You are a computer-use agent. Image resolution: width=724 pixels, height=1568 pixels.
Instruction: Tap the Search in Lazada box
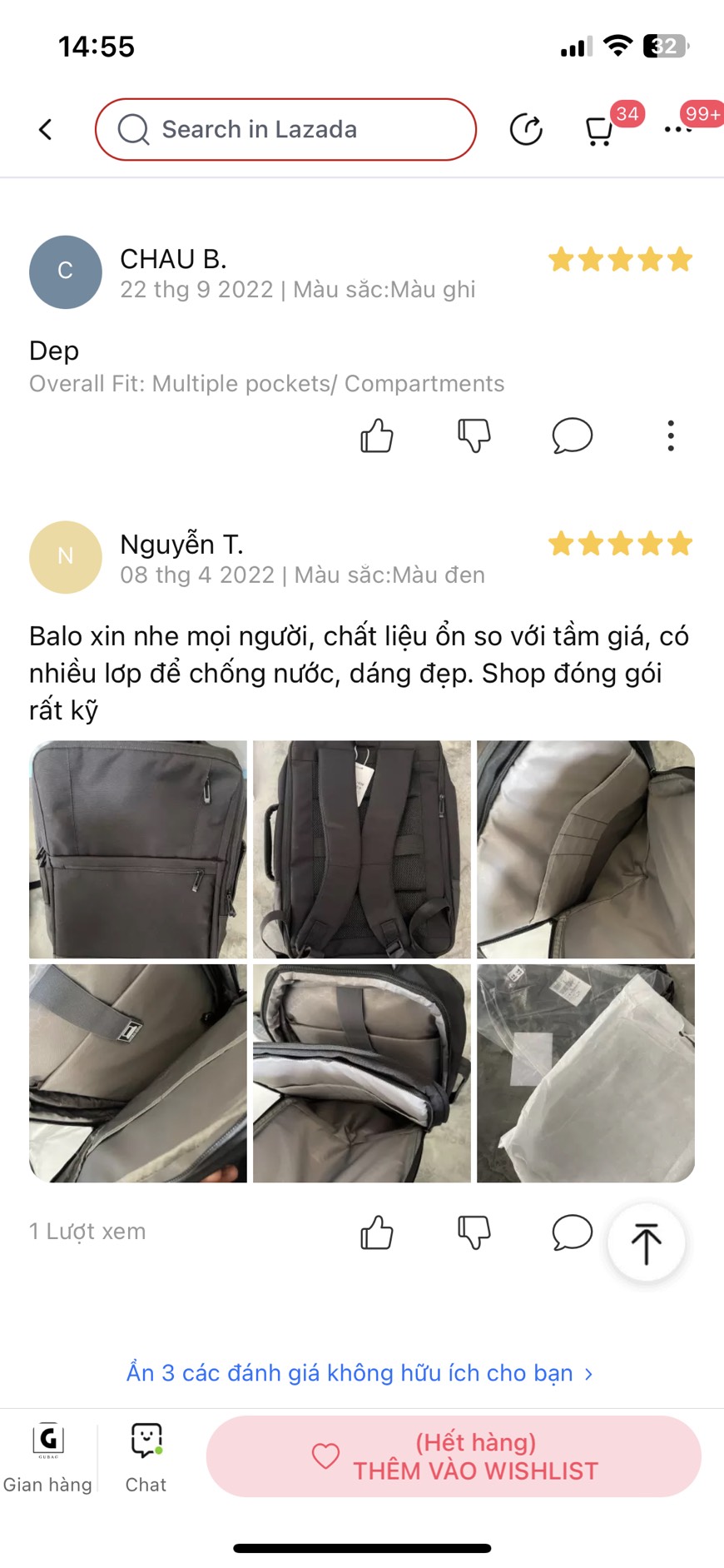[285, 130]
